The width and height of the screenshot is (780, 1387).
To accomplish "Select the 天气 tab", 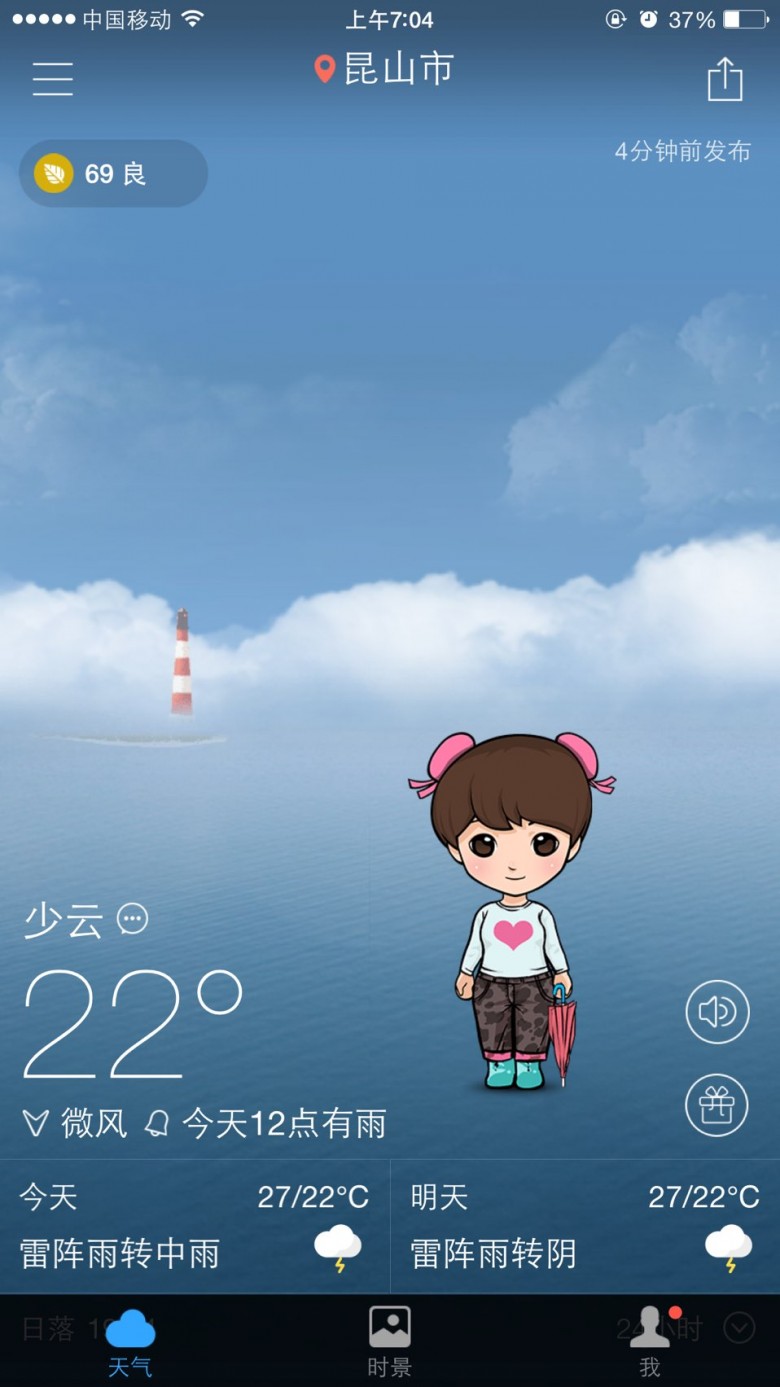I will (130, 1341).
